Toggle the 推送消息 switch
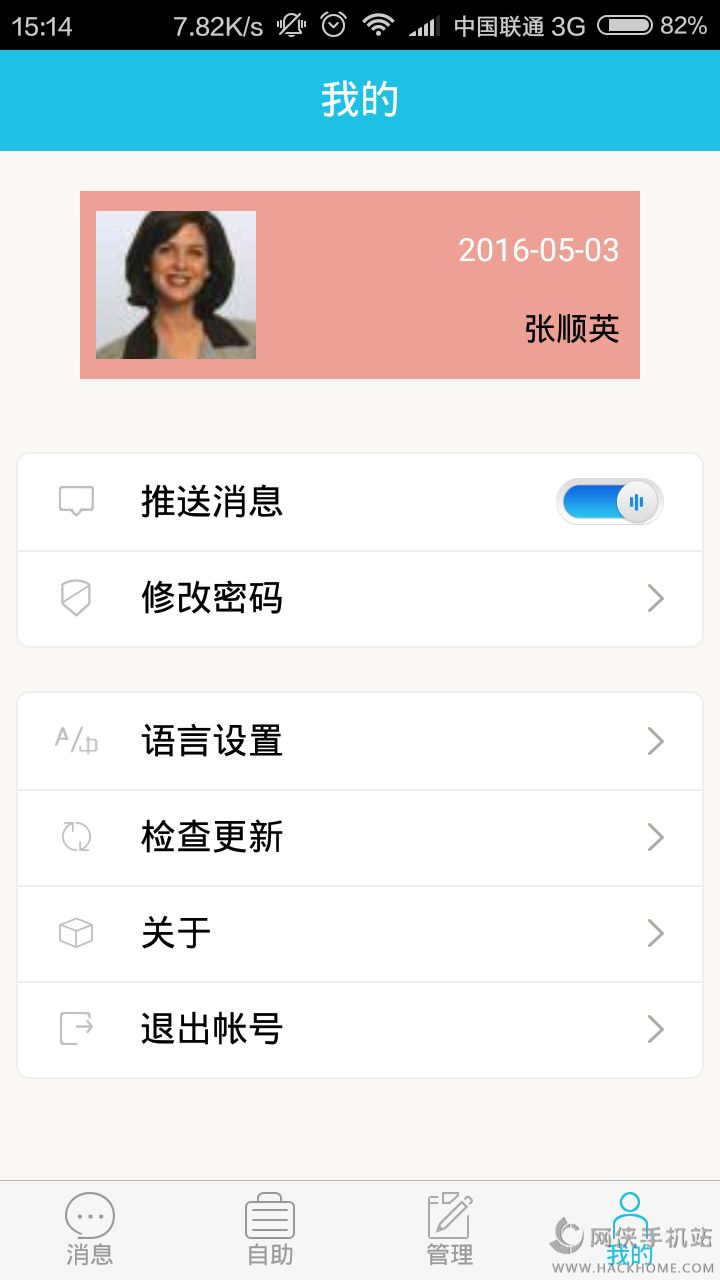720x1280 pixels. (x=609, y=502)
